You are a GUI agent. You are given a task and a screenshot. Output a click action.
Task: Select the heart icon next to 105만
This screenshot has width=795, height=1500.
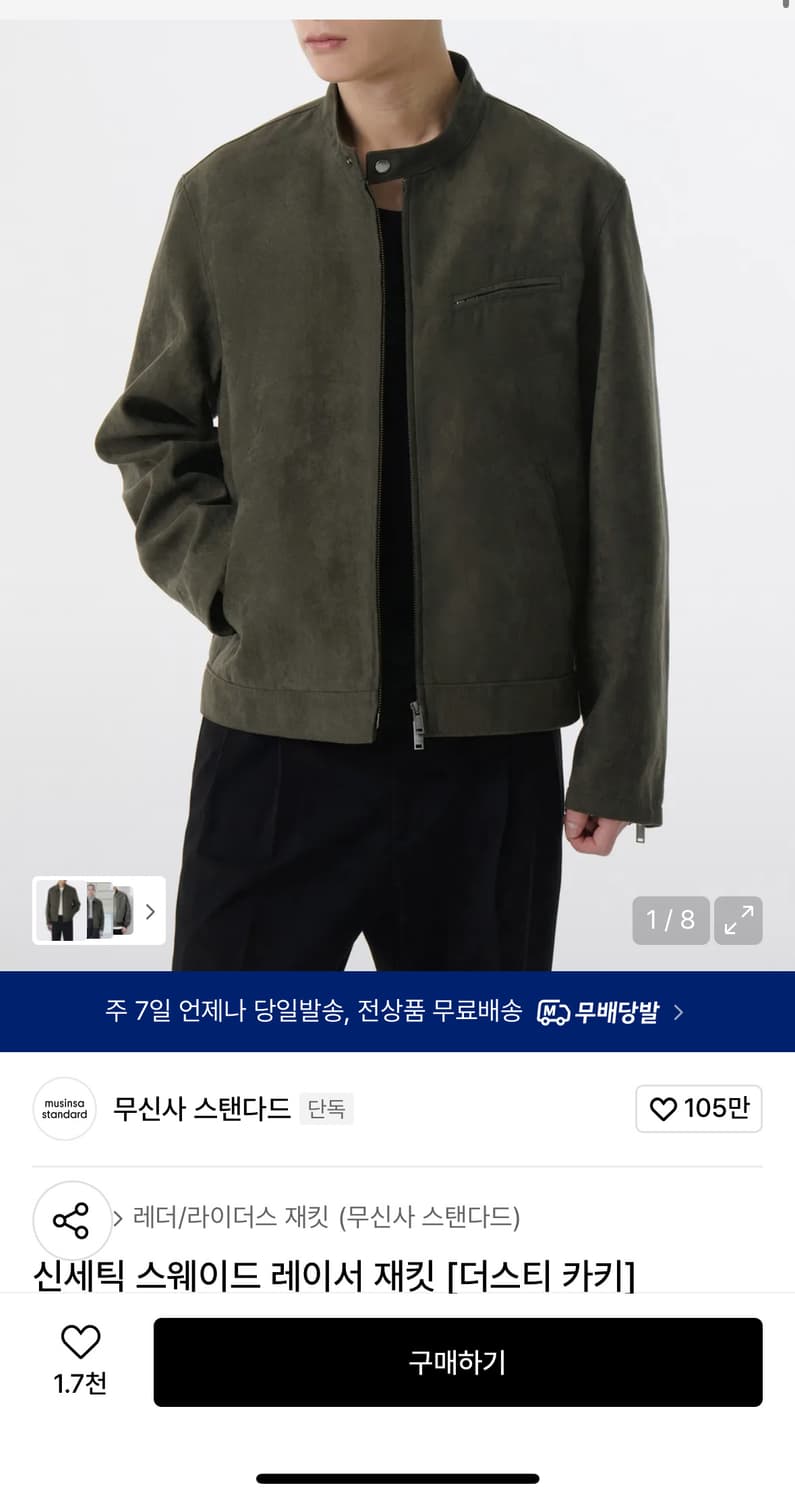pos(661,1109)
